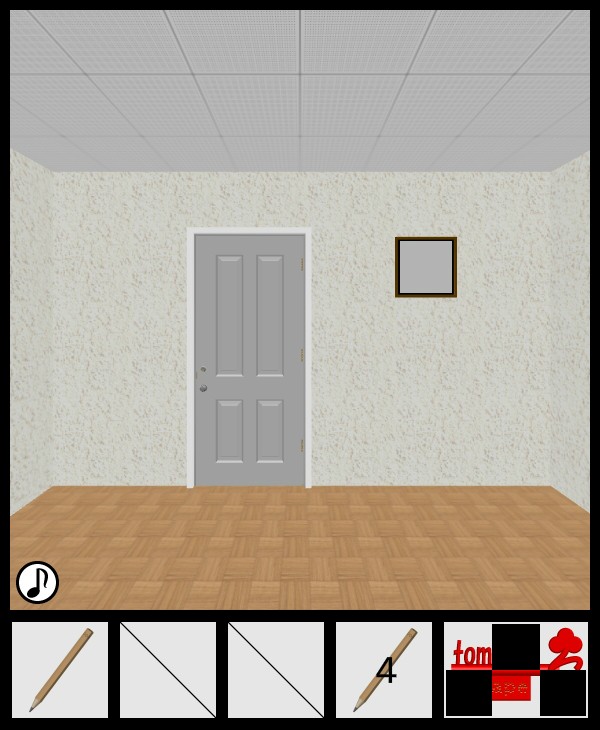Select the pencil marked with number 4
This screenshot has width=600, height=730.
coord(384,670)
